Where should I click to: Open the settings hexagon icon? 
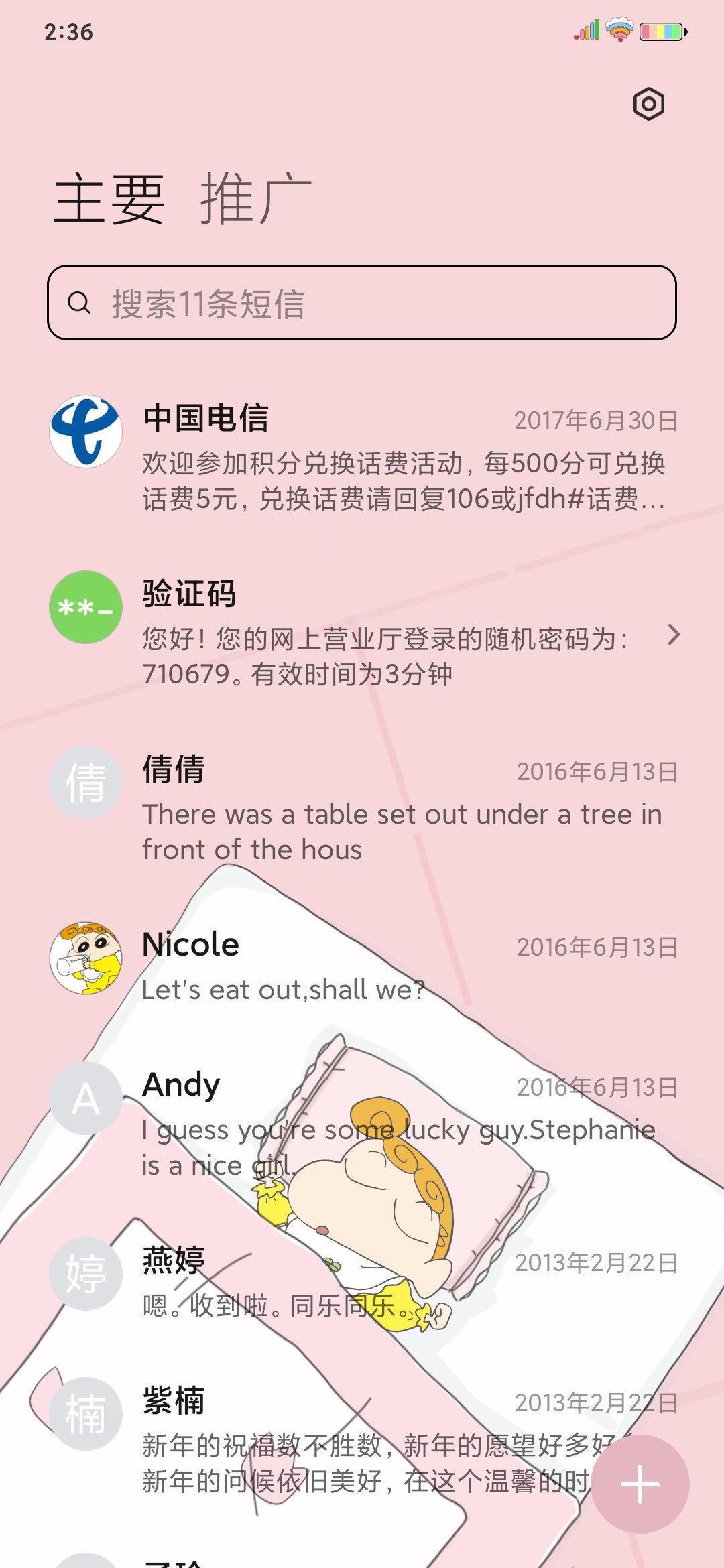[x=648, y=104]
